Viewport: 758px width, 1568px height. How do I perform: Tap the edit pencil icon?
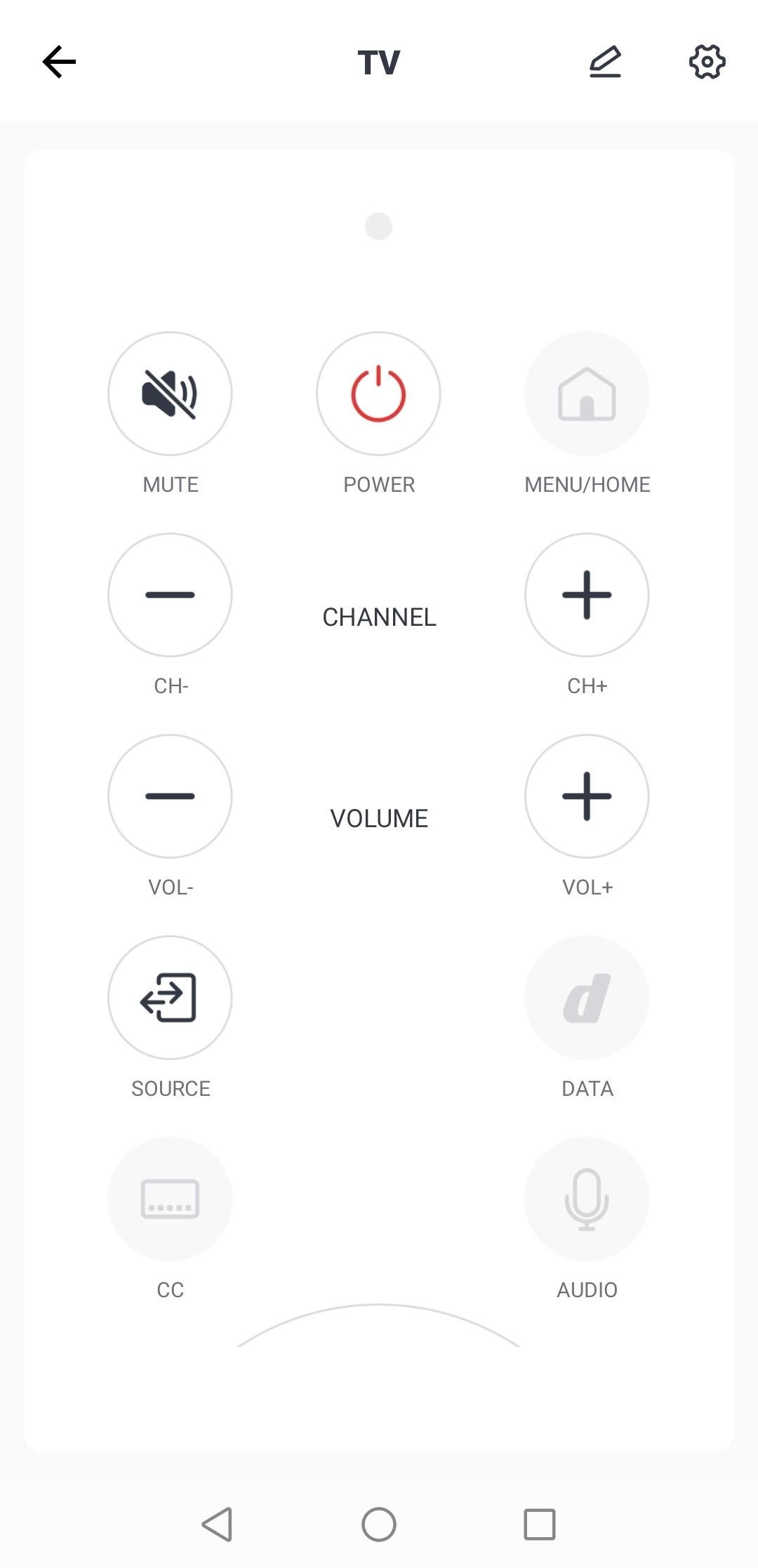604,61
